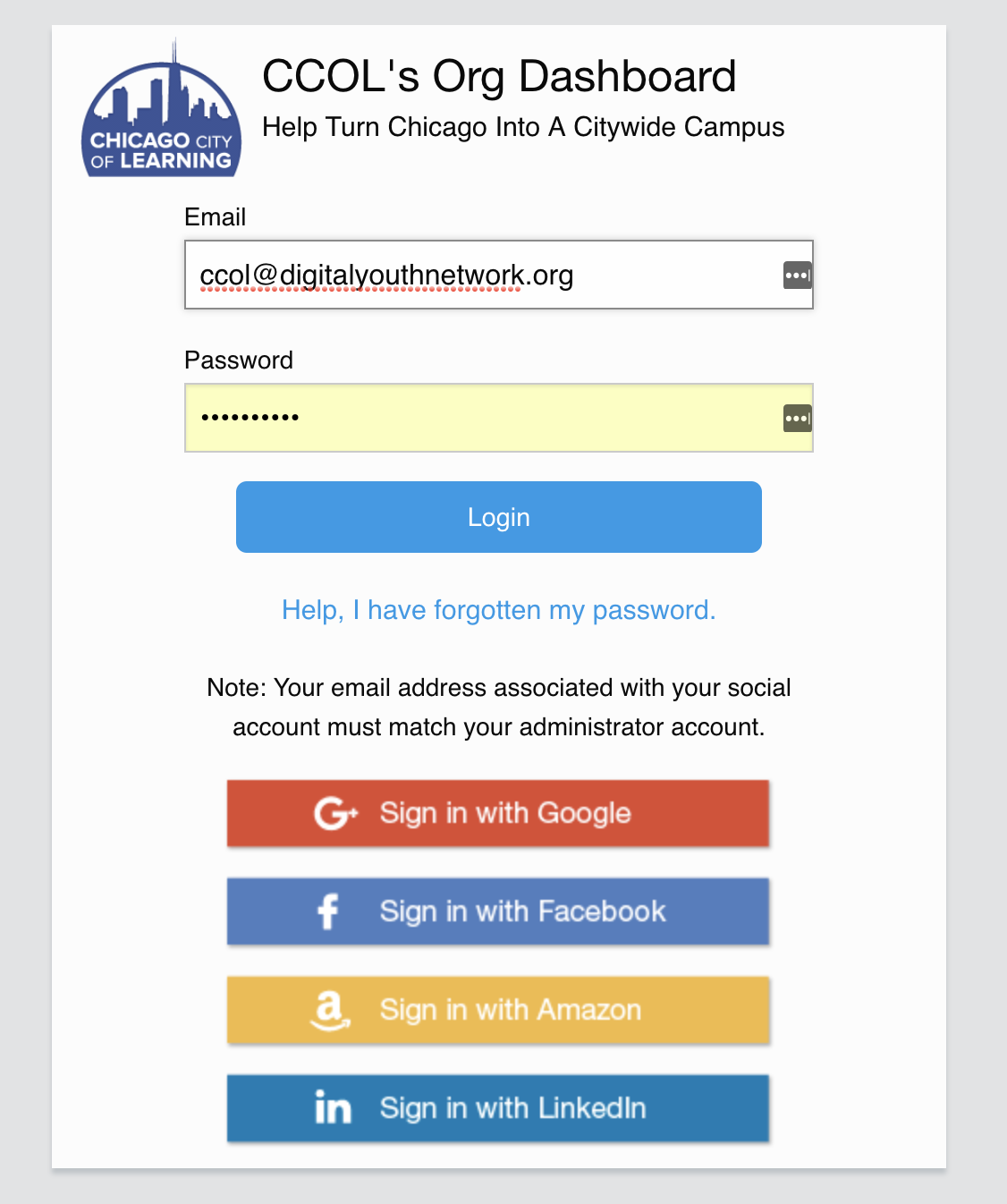
Task: Tap the blue Login button
Action: [498, 517]
